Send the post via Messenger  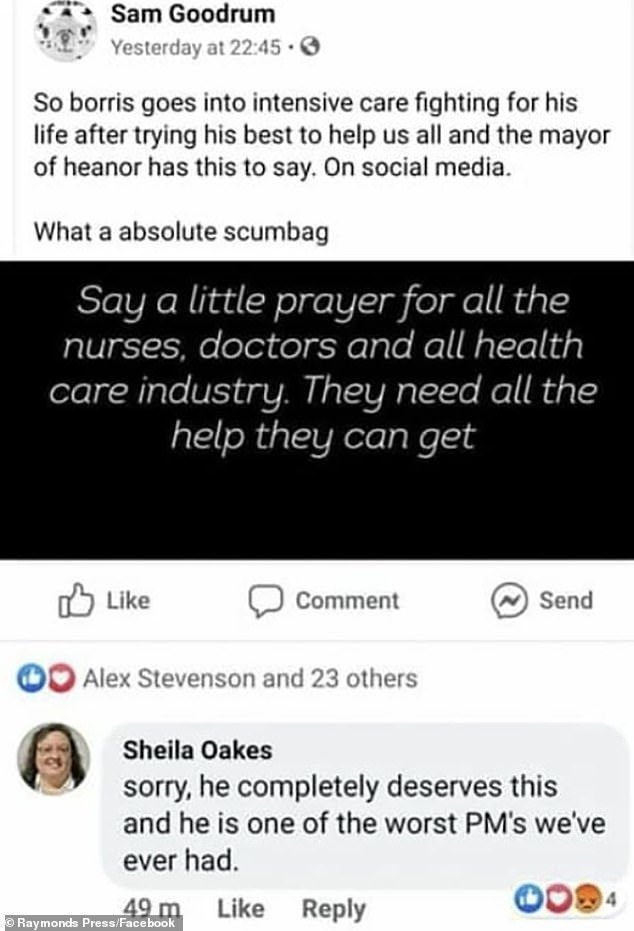(543, 601)
